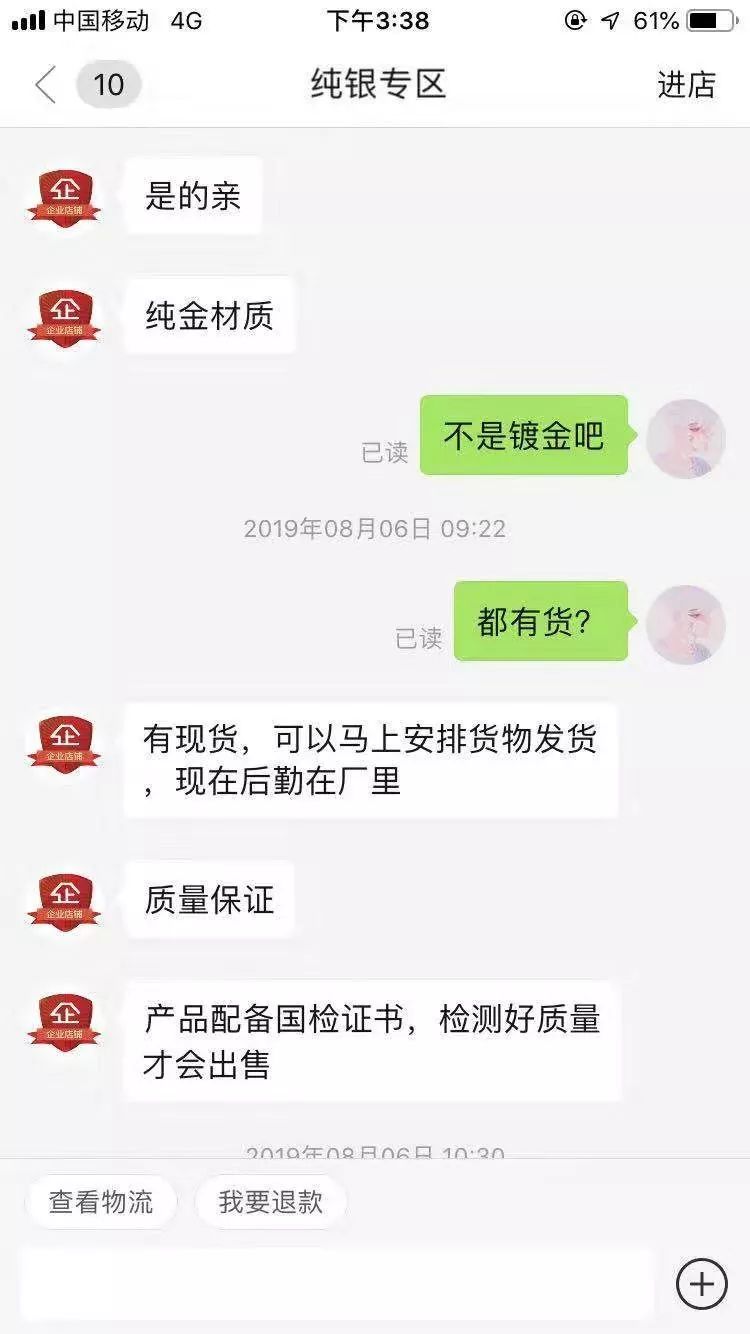This screenshot has width=750, height=1334.
Task: Request a refund with 我要退款
Action: [271, 1201]
